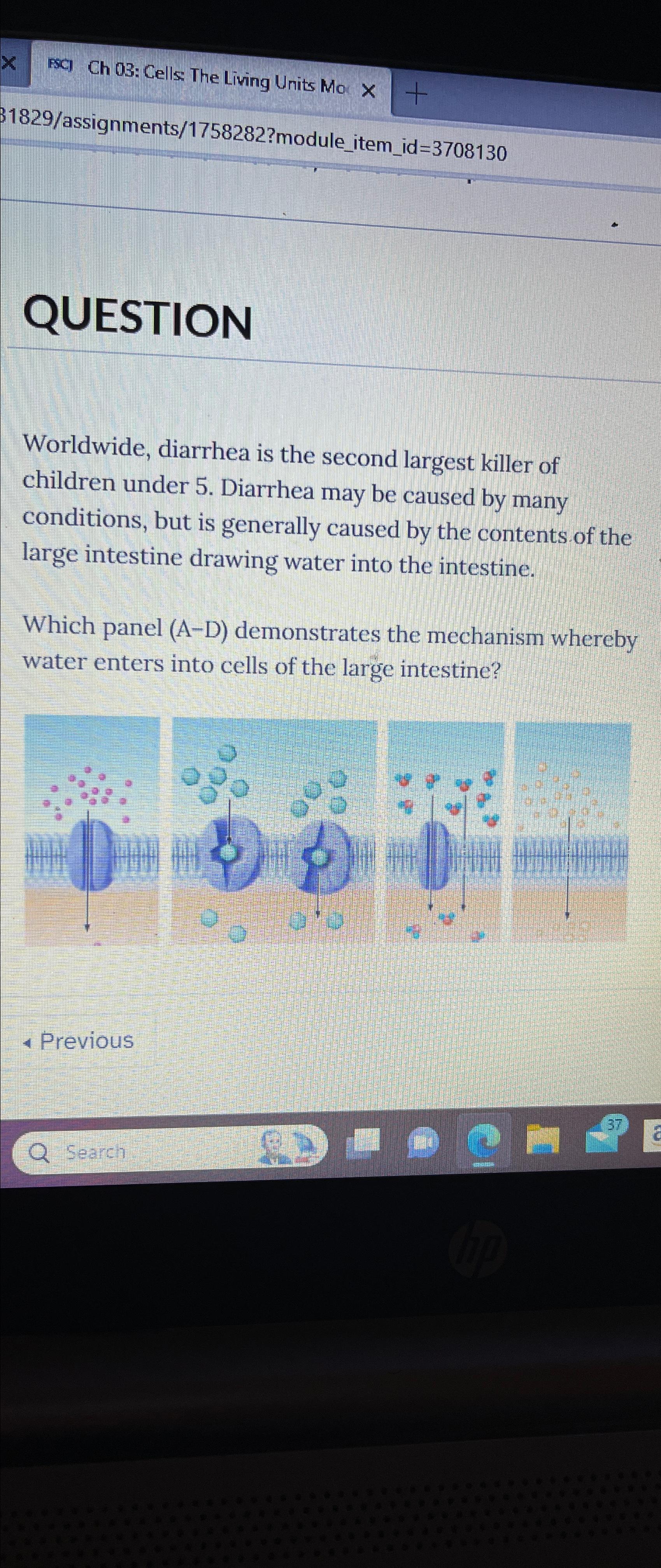
Task: Close the Ch 03: Cells browser tab
Action: (x=368, y=91)
